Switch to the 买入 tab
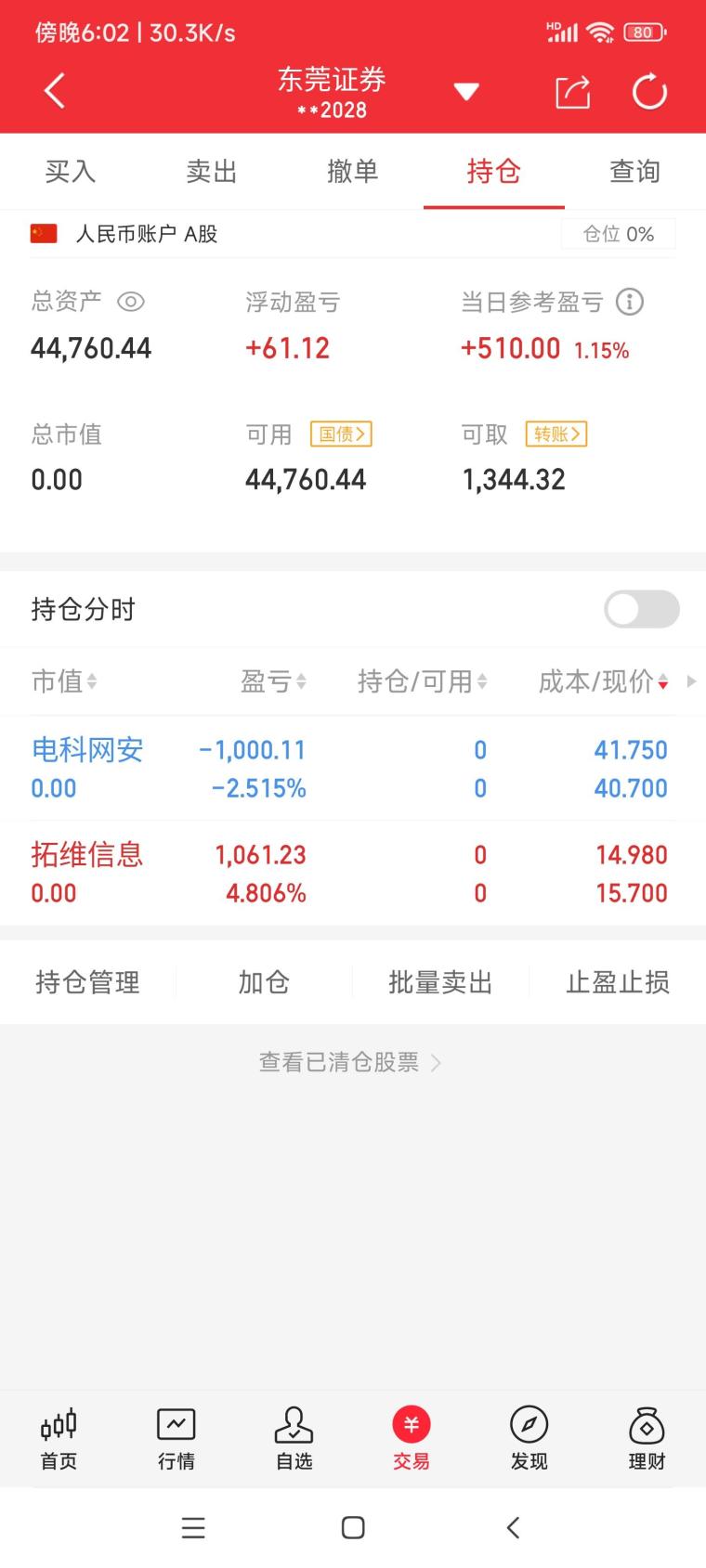706x1568 pixels. pyautogui.click(x=71, y=172)
